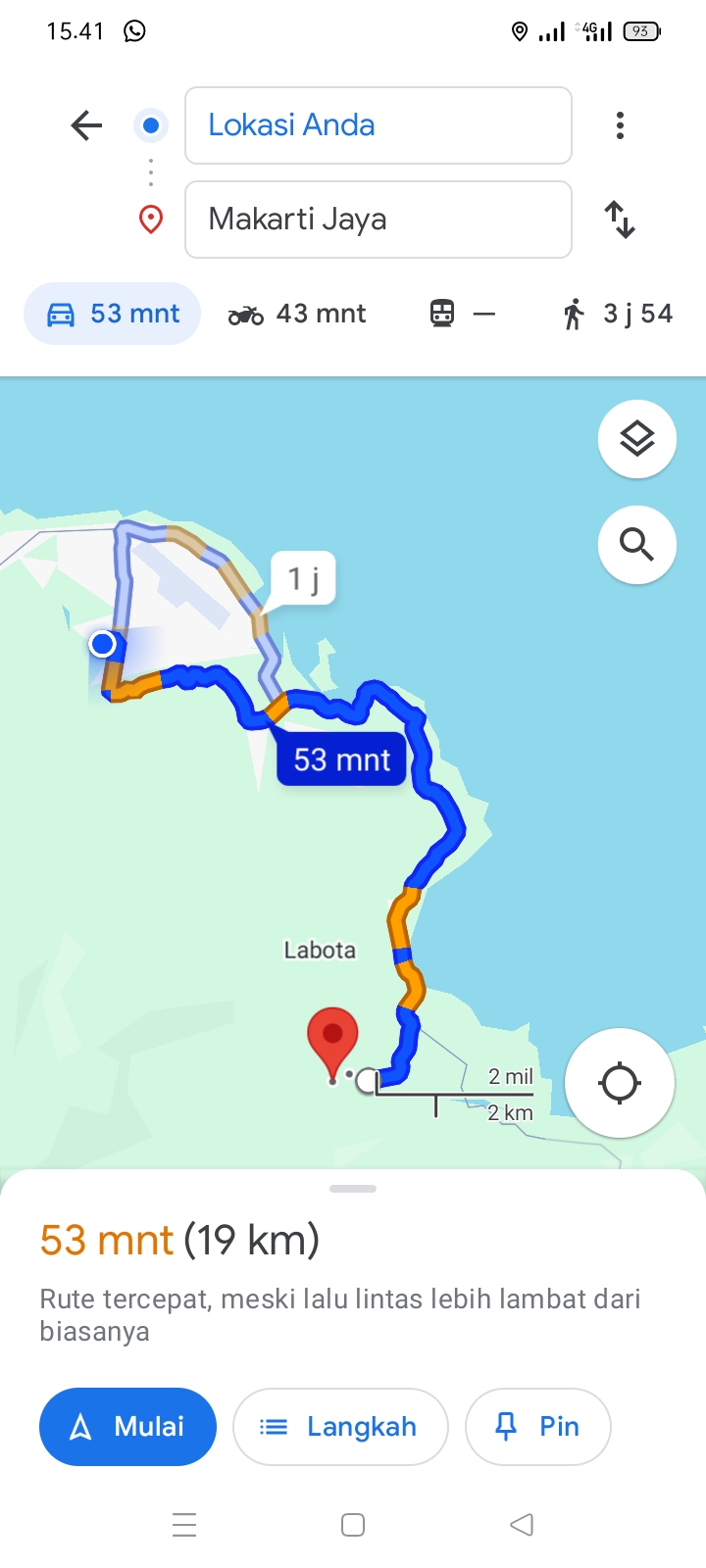Viewport: 706px width, 1568px height.
Task: Switch to walking mode 3 j 54
Action: click(x=618, y=314)
